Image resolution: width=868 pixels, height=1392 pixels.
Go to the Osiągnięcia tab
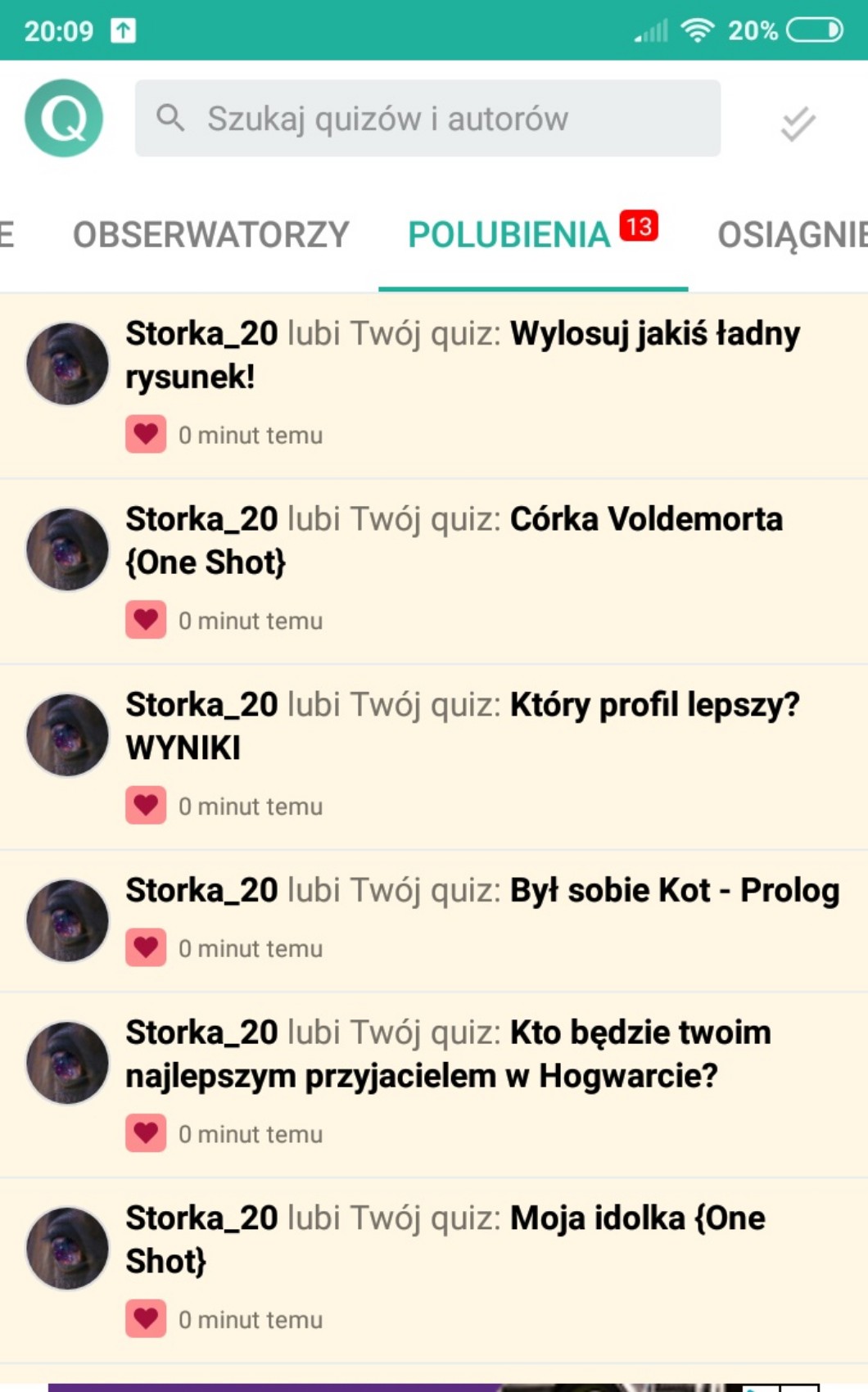tap(791, 235)
